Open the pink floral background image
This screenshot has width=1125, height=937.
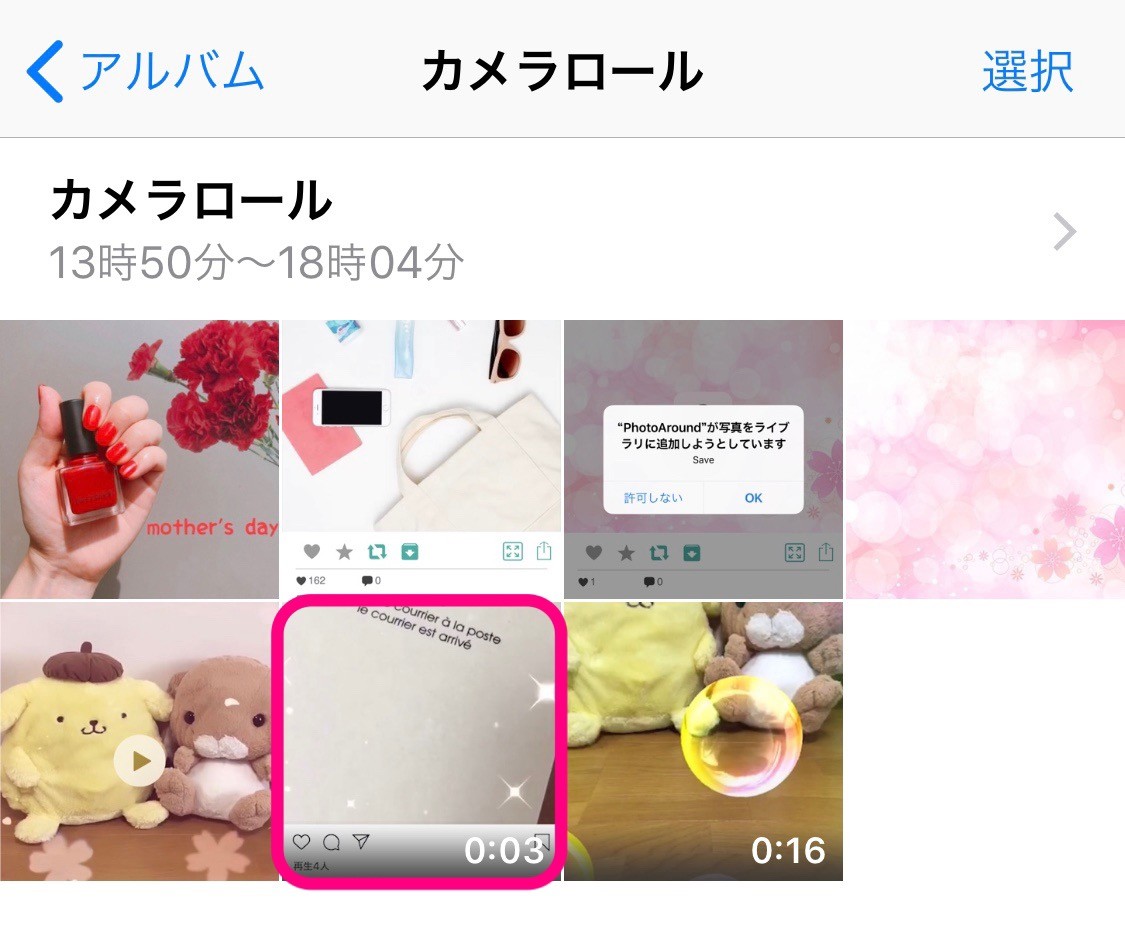(x=985, y=459)
